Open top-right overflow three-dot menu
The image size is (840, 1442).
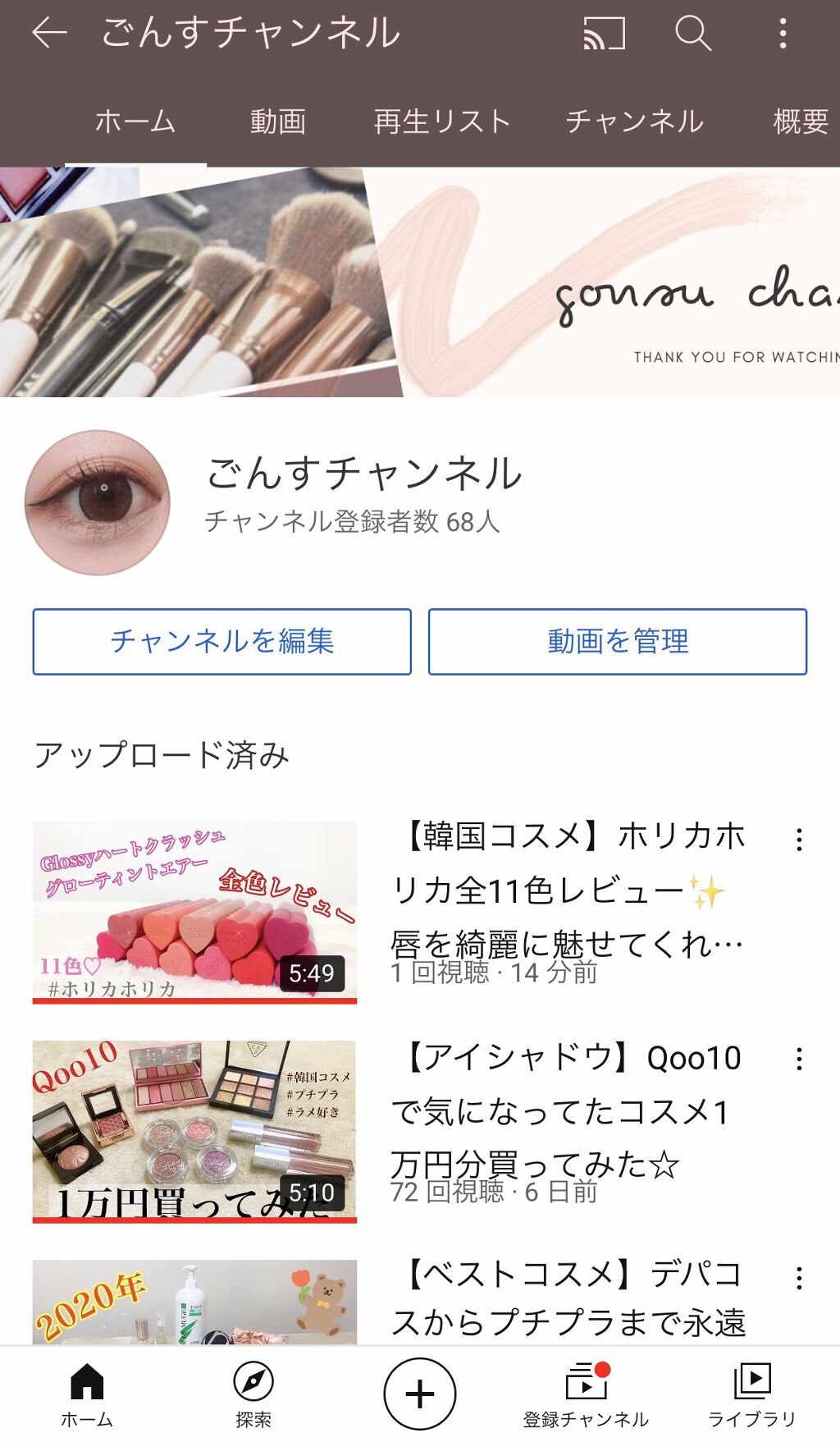point(783,34)
